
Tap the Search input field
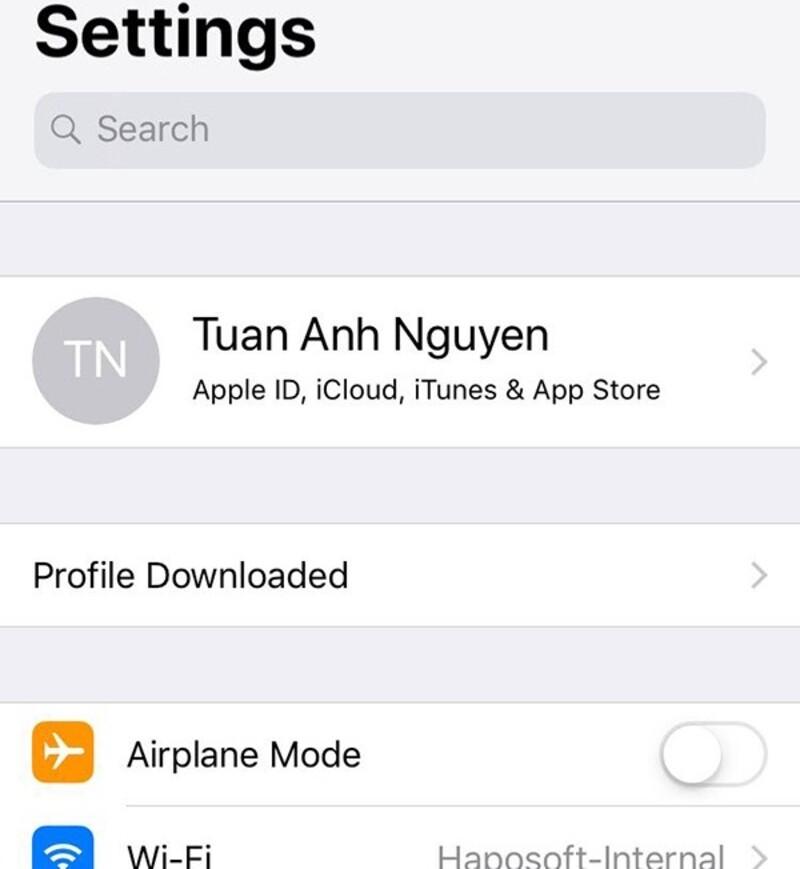point(400,129)
